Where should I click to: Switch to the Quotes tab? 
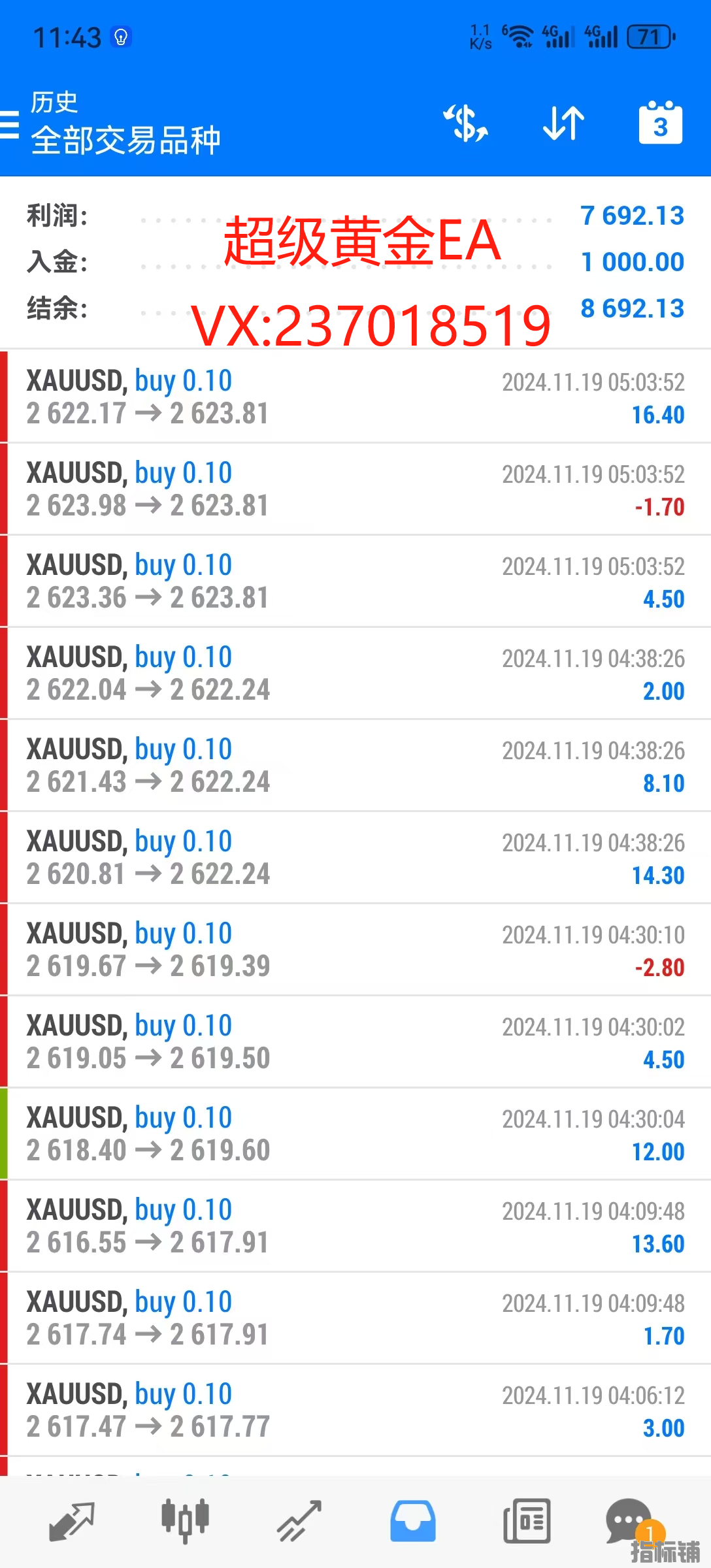72,1521
